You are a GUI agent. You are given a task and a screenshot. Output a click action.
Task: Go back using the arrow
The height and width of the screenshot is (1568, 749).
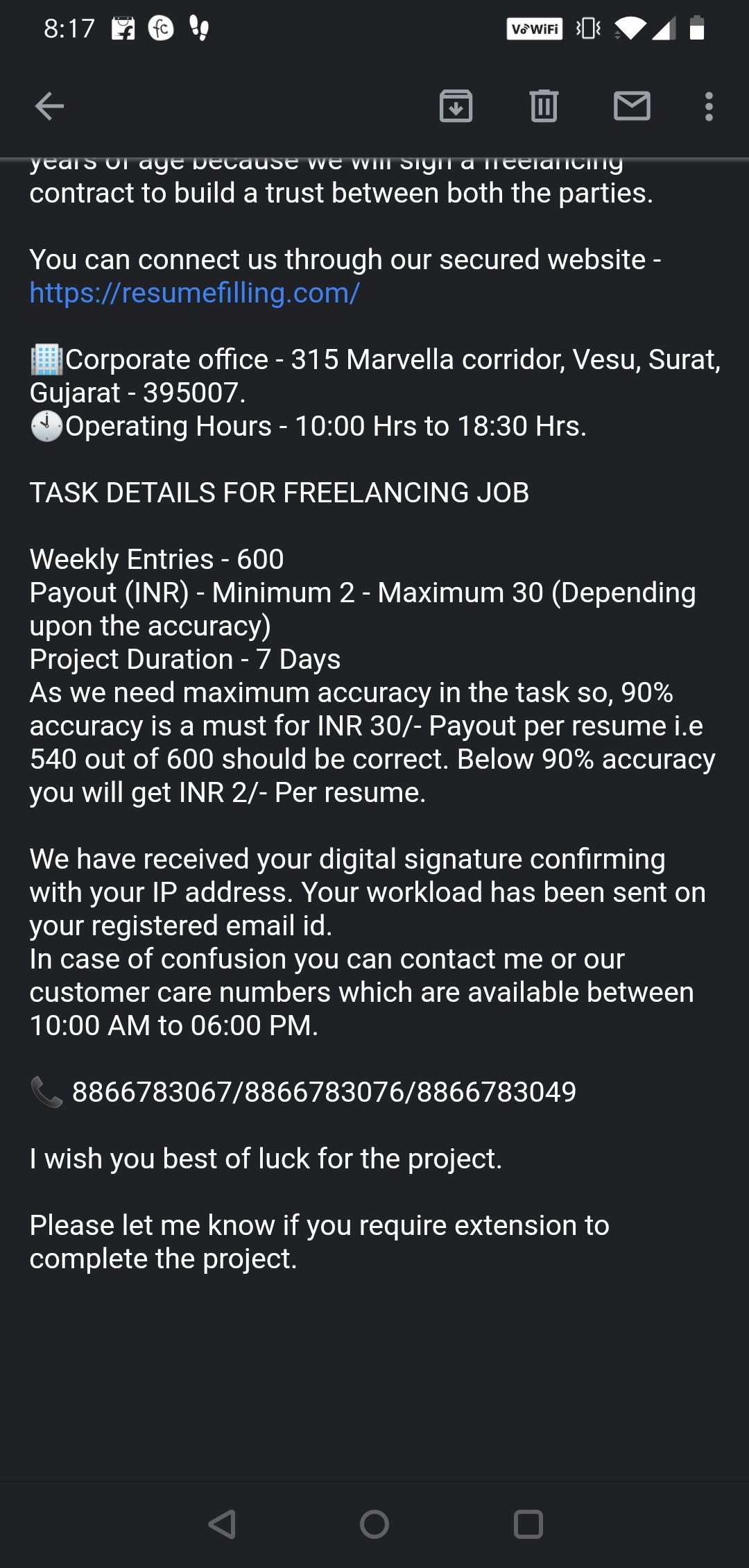tap(49, 106)
